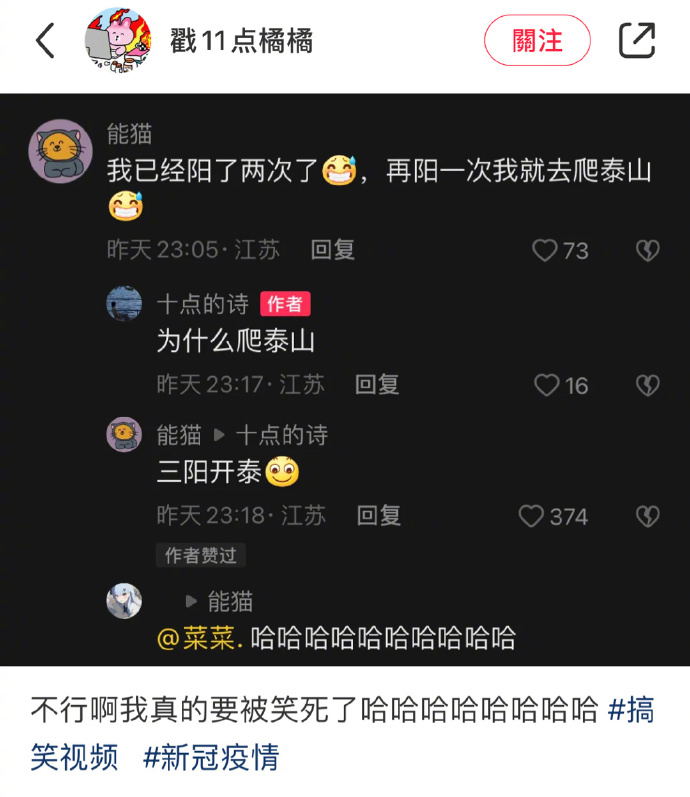690x797 pixels.
Task: Open the #新冠疫情 hashtag
Action: click(211, 756)
